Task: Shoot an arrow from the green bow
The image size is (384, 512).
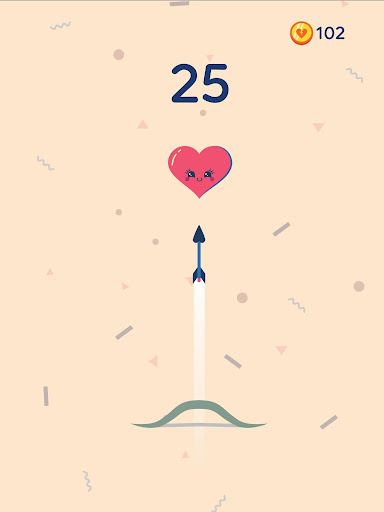Action: [199, 414]
